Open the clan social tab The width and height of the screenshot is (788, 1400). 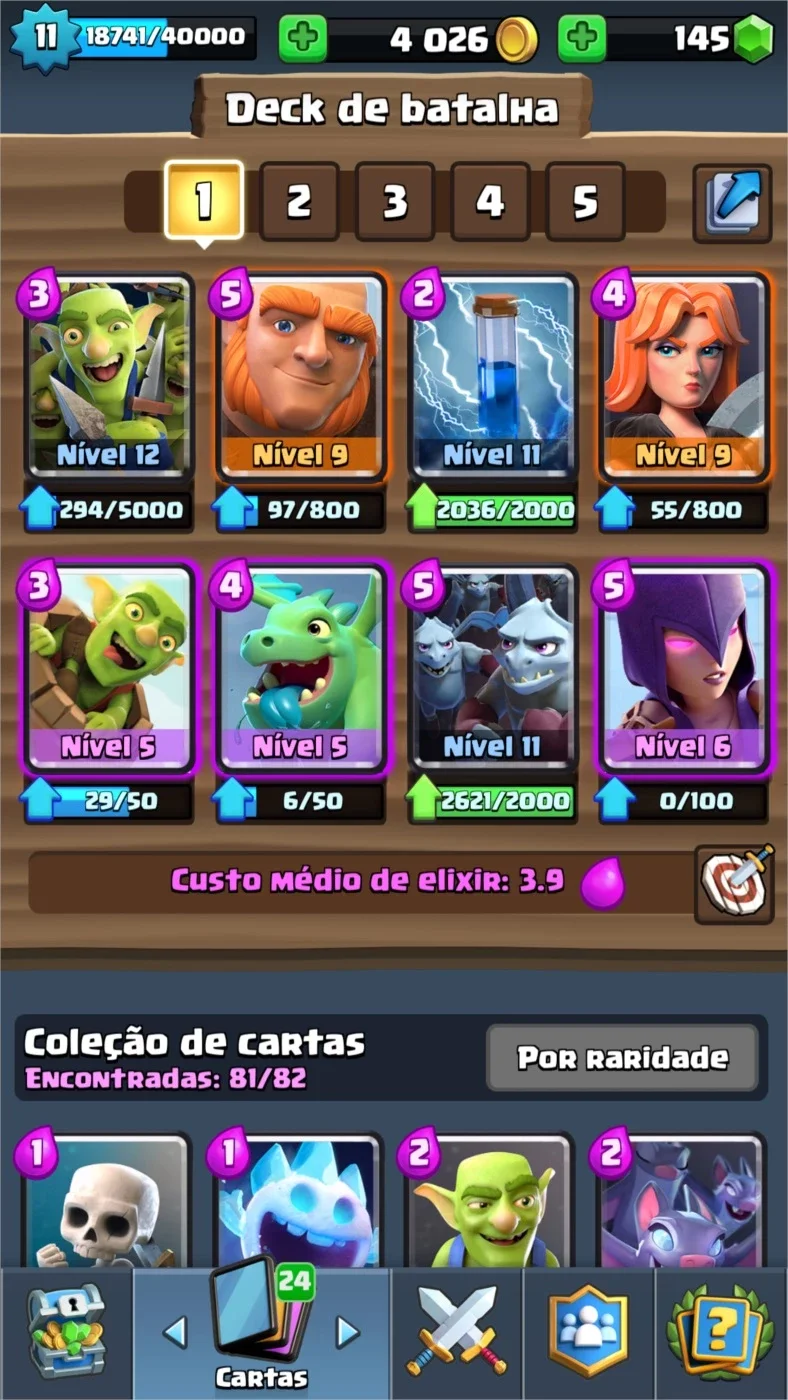pyautogui.click(x=588, y=1333)
